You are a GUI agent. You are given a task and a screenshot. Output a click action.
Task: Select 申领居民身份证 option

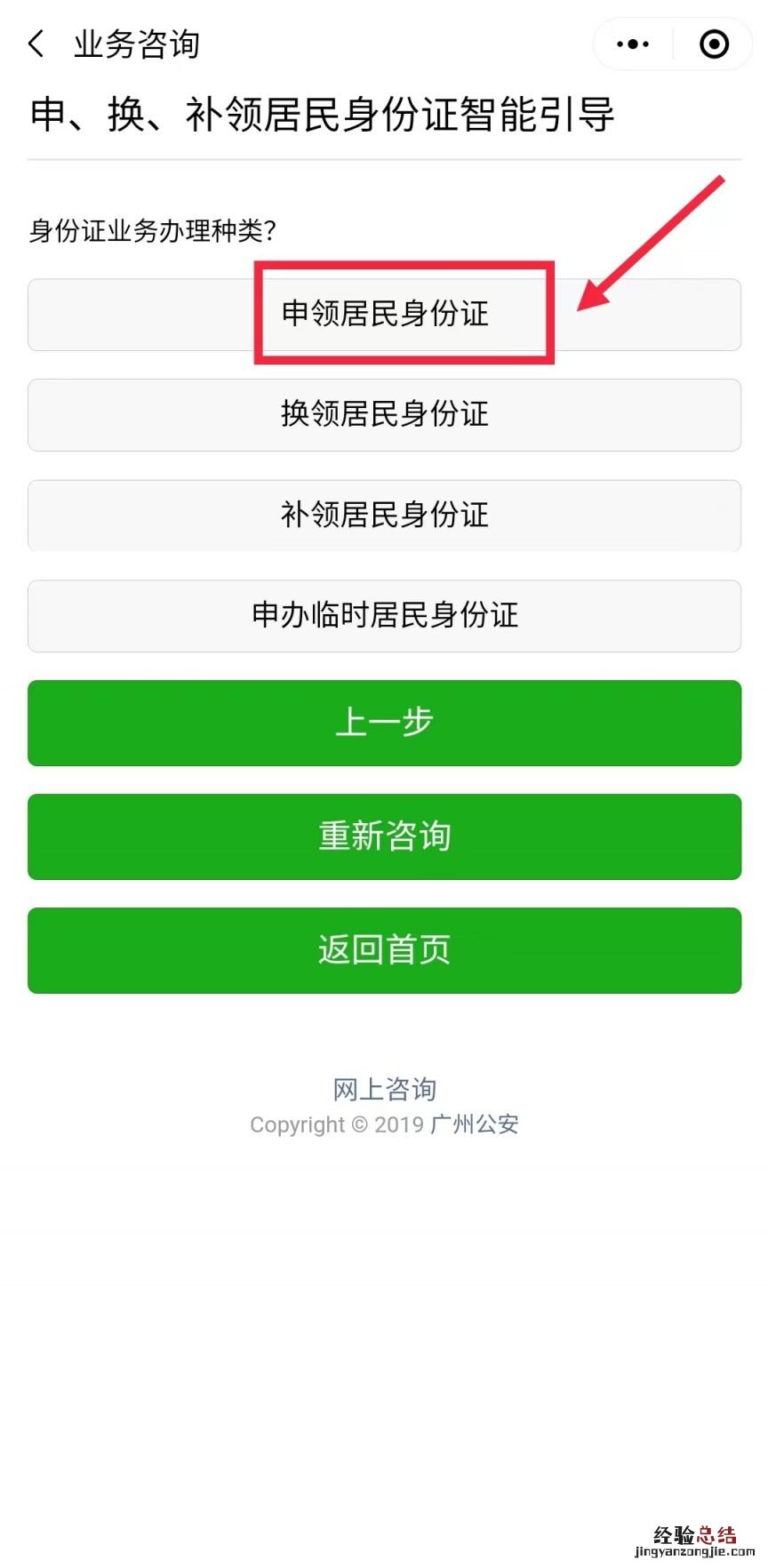click(x=384, y=314)
